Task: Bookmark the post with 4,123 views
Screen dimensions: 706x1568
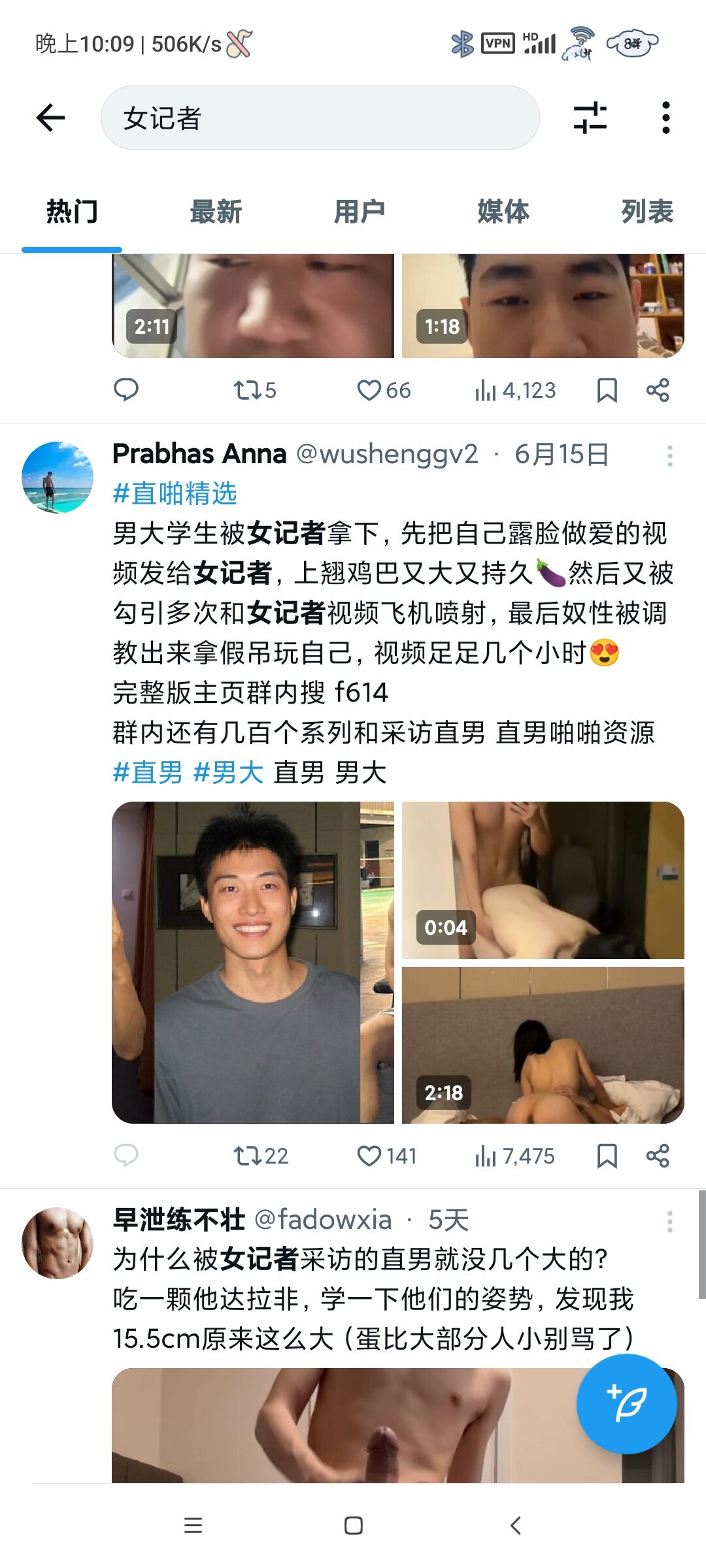Action: [607, 391]
